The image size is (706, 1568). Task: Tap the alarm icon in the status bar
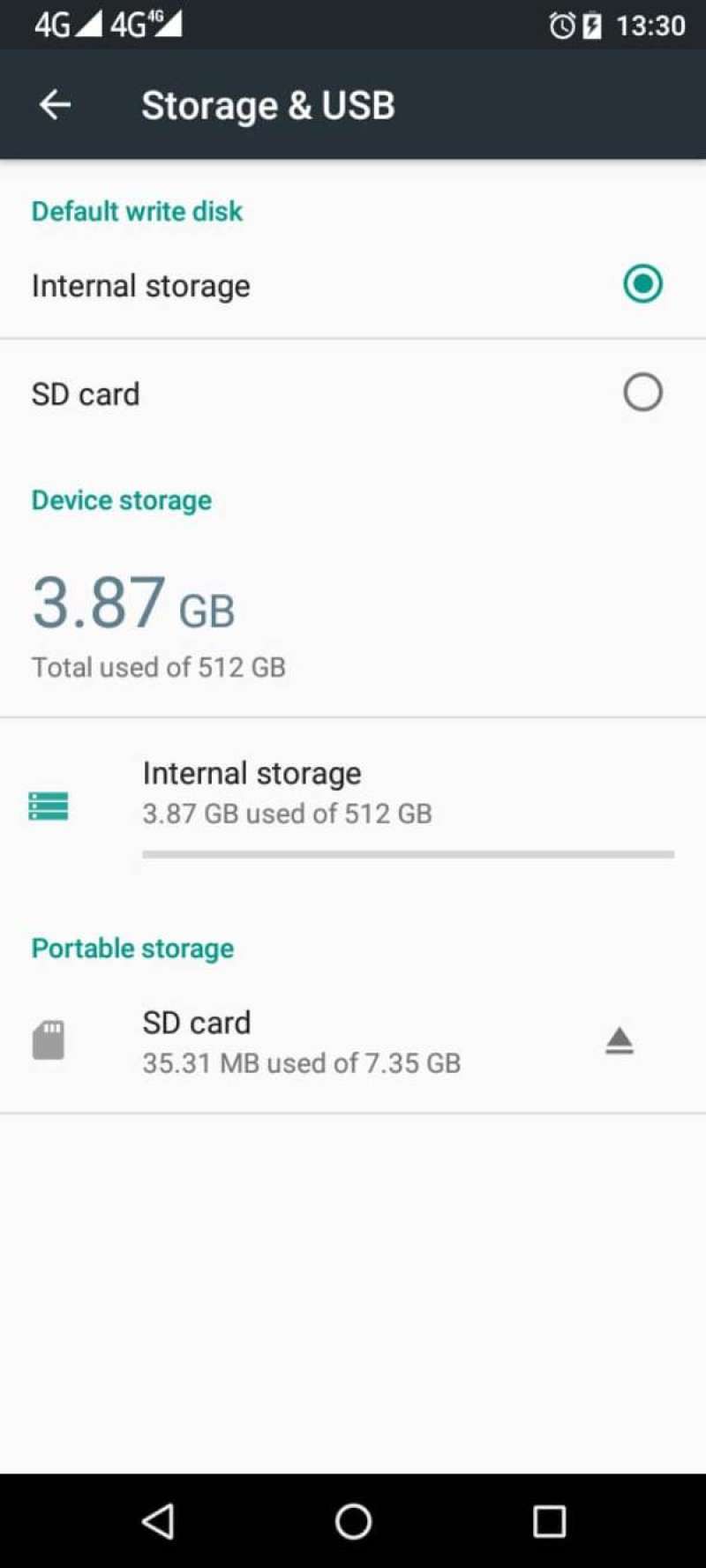(x=562, y=26)
